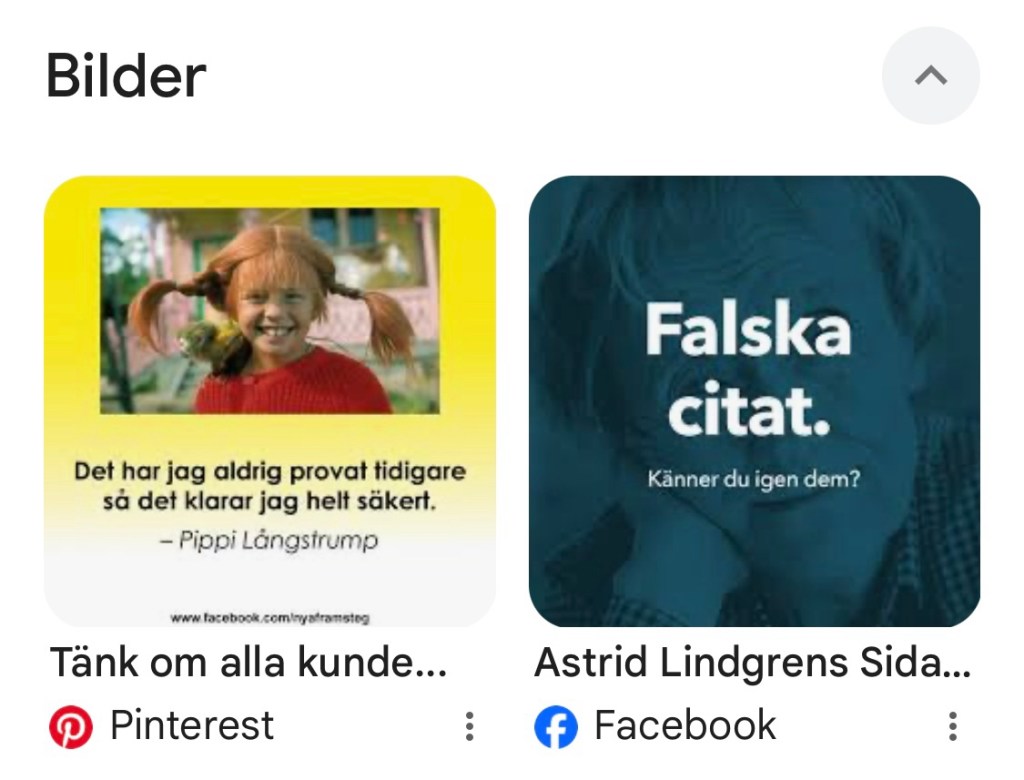The image size is (1024, 780).
Task: Open more options for Pinterest result
Action: point(469,727)
